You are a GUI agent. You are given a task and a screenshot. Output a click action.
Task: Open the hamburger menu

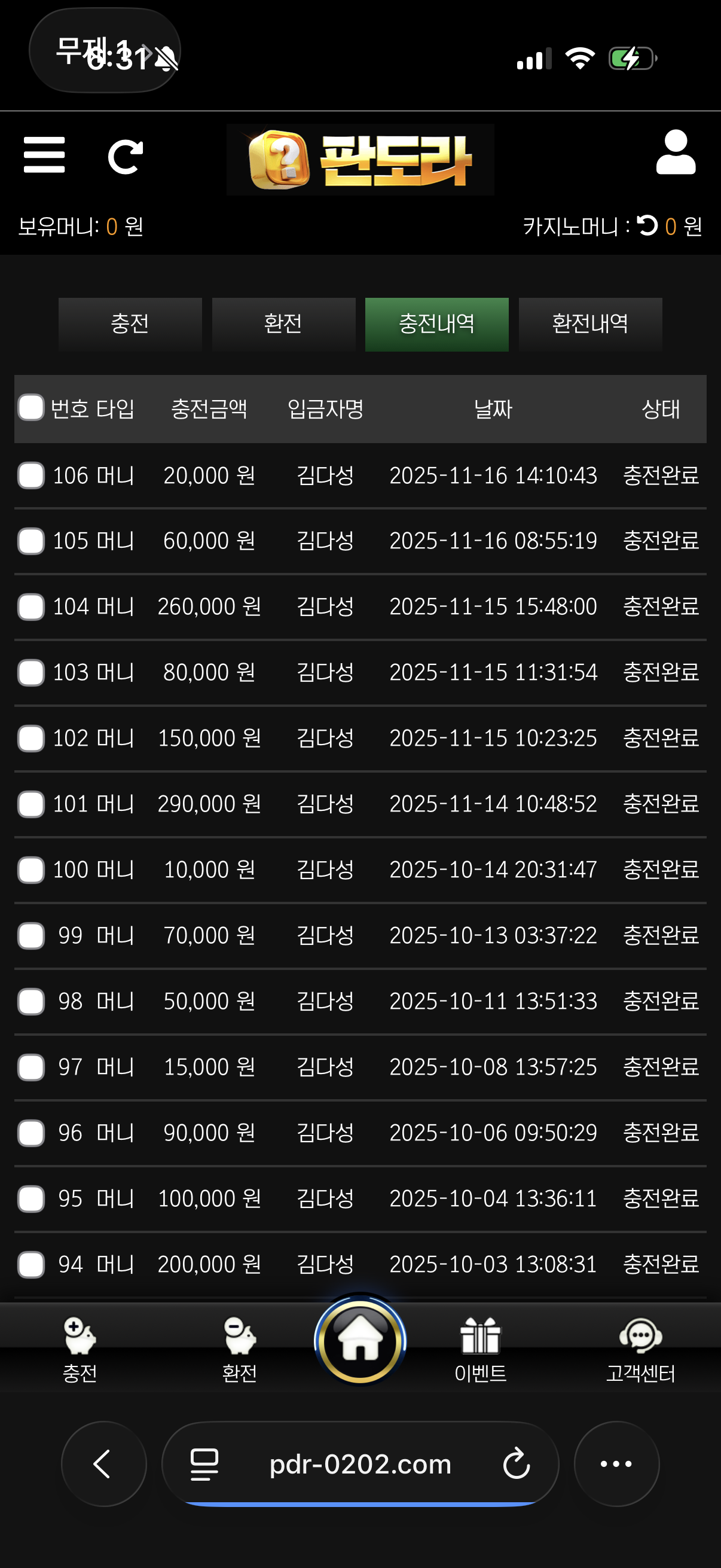[x=44, y=155]
